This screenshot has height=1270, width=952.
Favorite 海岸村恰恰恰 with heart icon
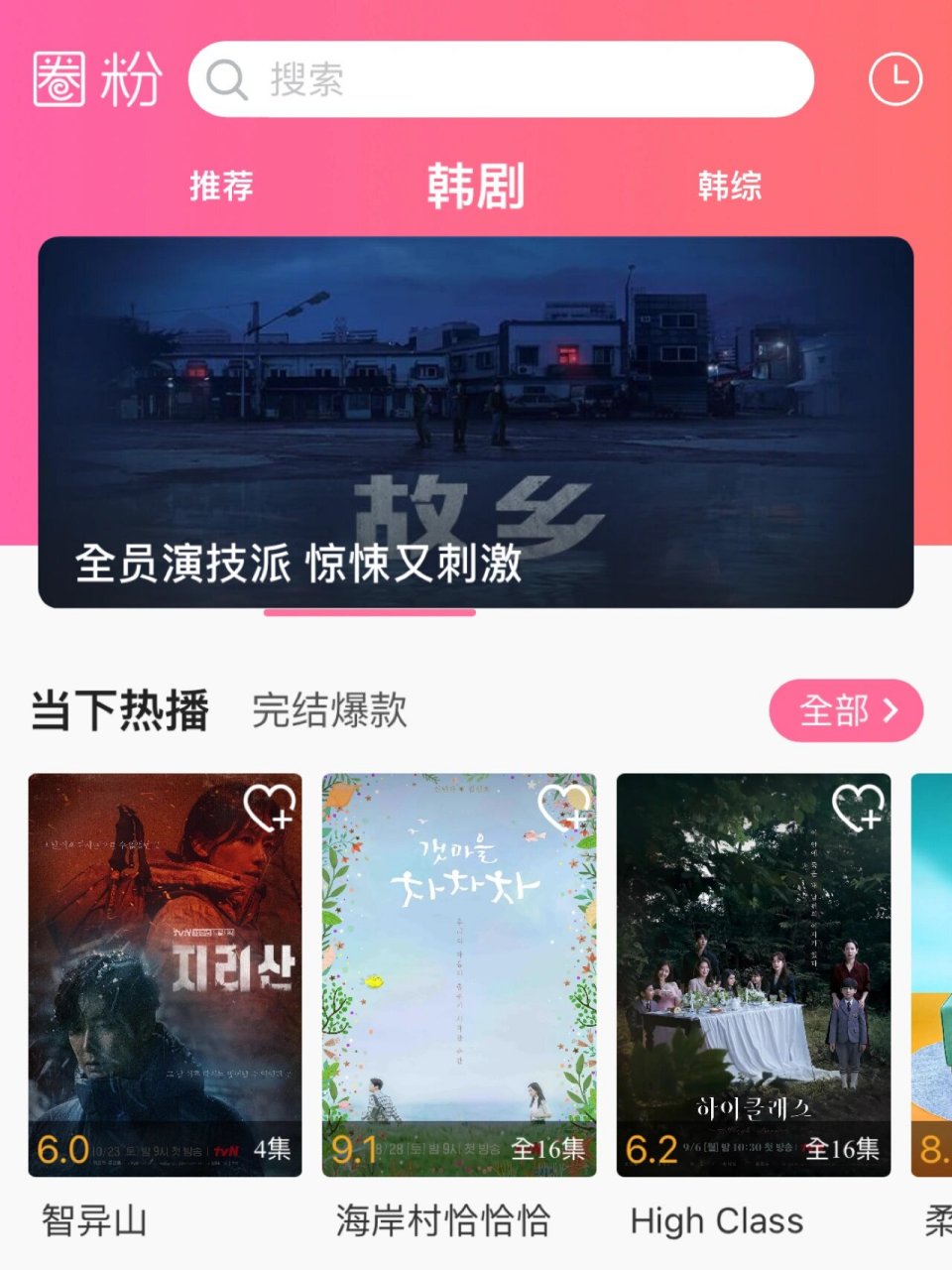(564, 808)
